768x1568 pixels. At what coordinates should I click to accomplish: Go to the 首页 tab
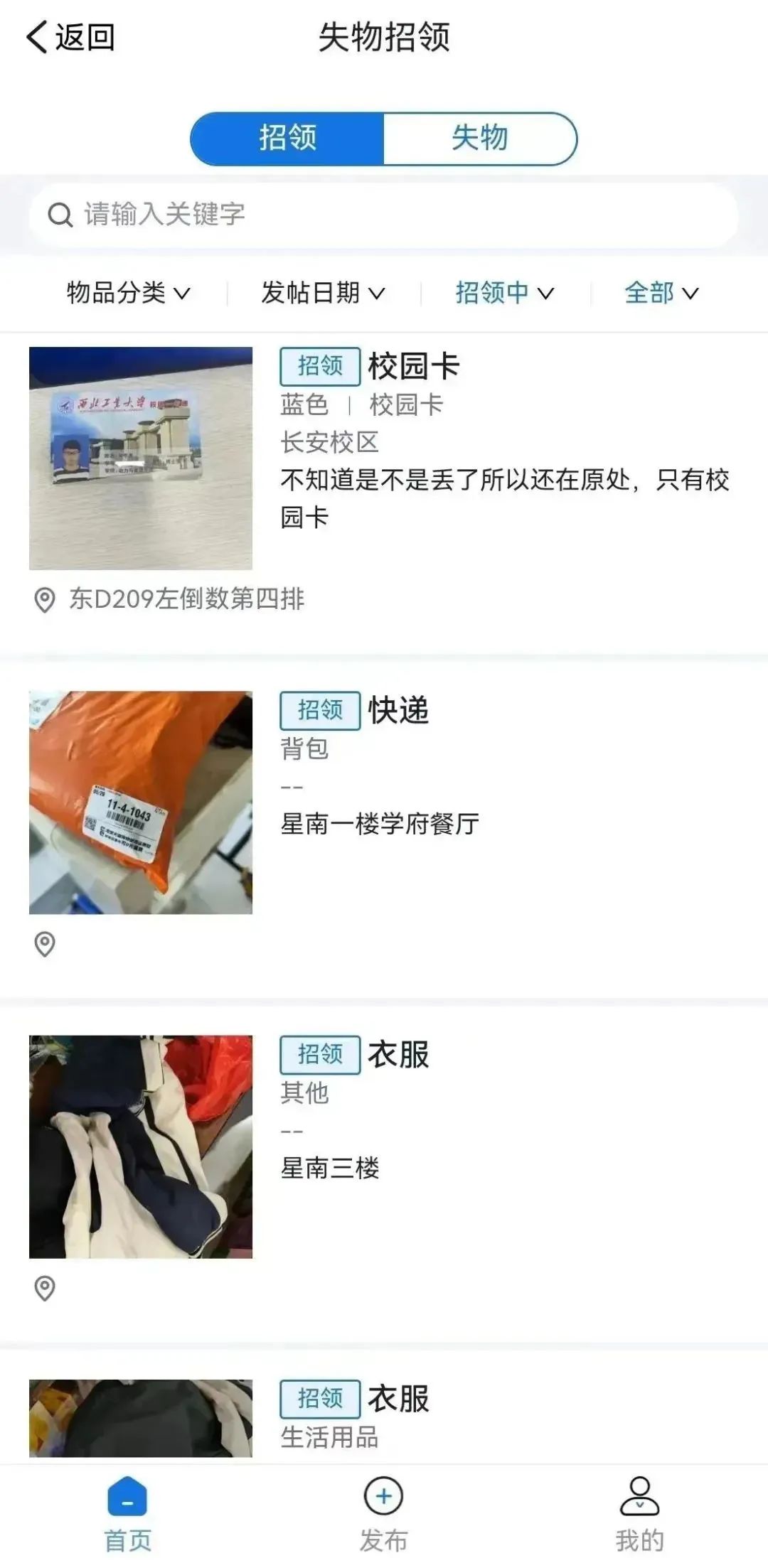click(128, 1515)
